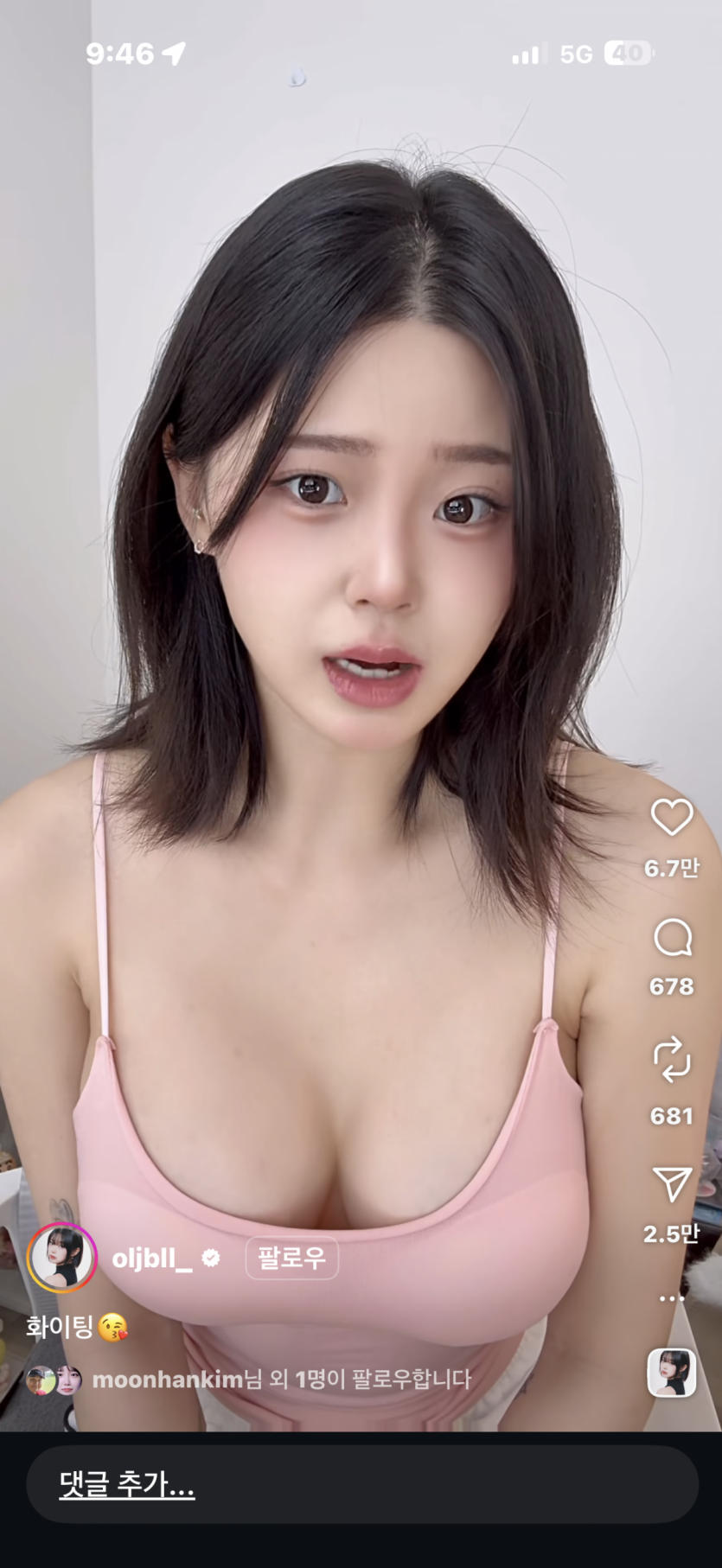Follow the creator with the 팔로우 button
The height and width of the screenshot is (1568, 722).
point(291,1259)
